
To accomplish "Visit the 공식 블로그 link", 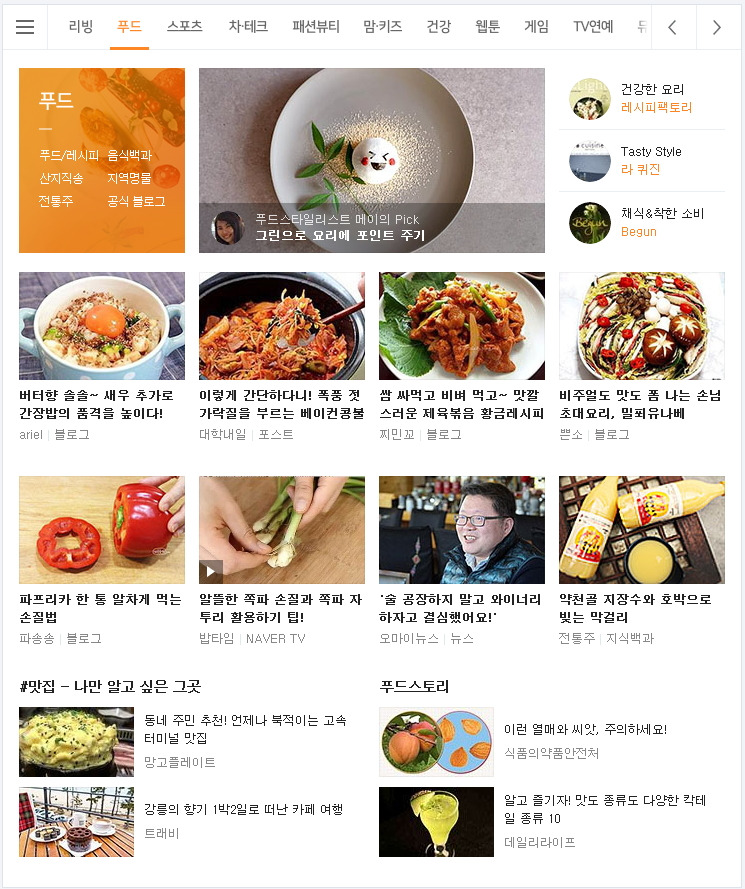I will [x=136, y=201].
